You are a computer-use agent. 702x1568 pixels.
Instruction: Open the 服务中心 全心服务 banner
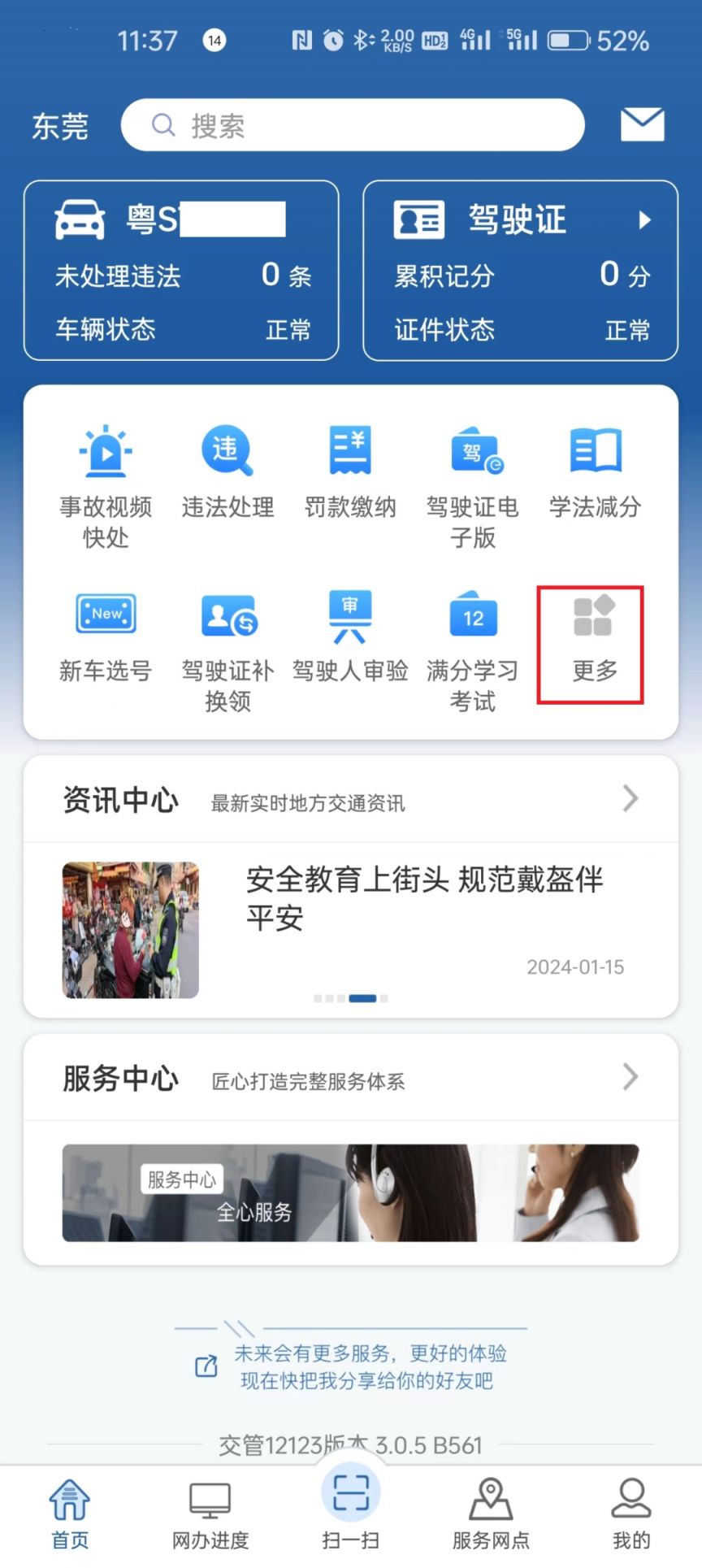351,1192
